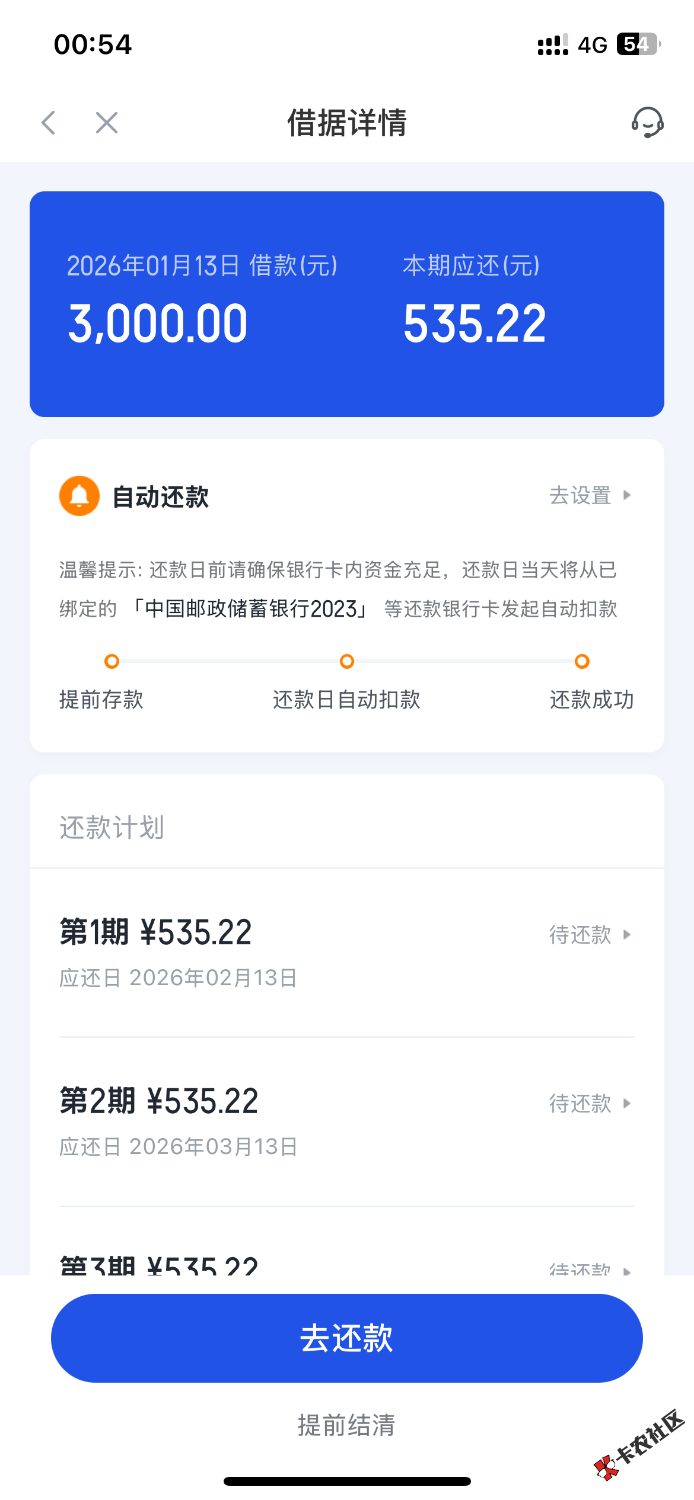Close the page with the X icon
The image size is (694, 1500).
[107, 123]
